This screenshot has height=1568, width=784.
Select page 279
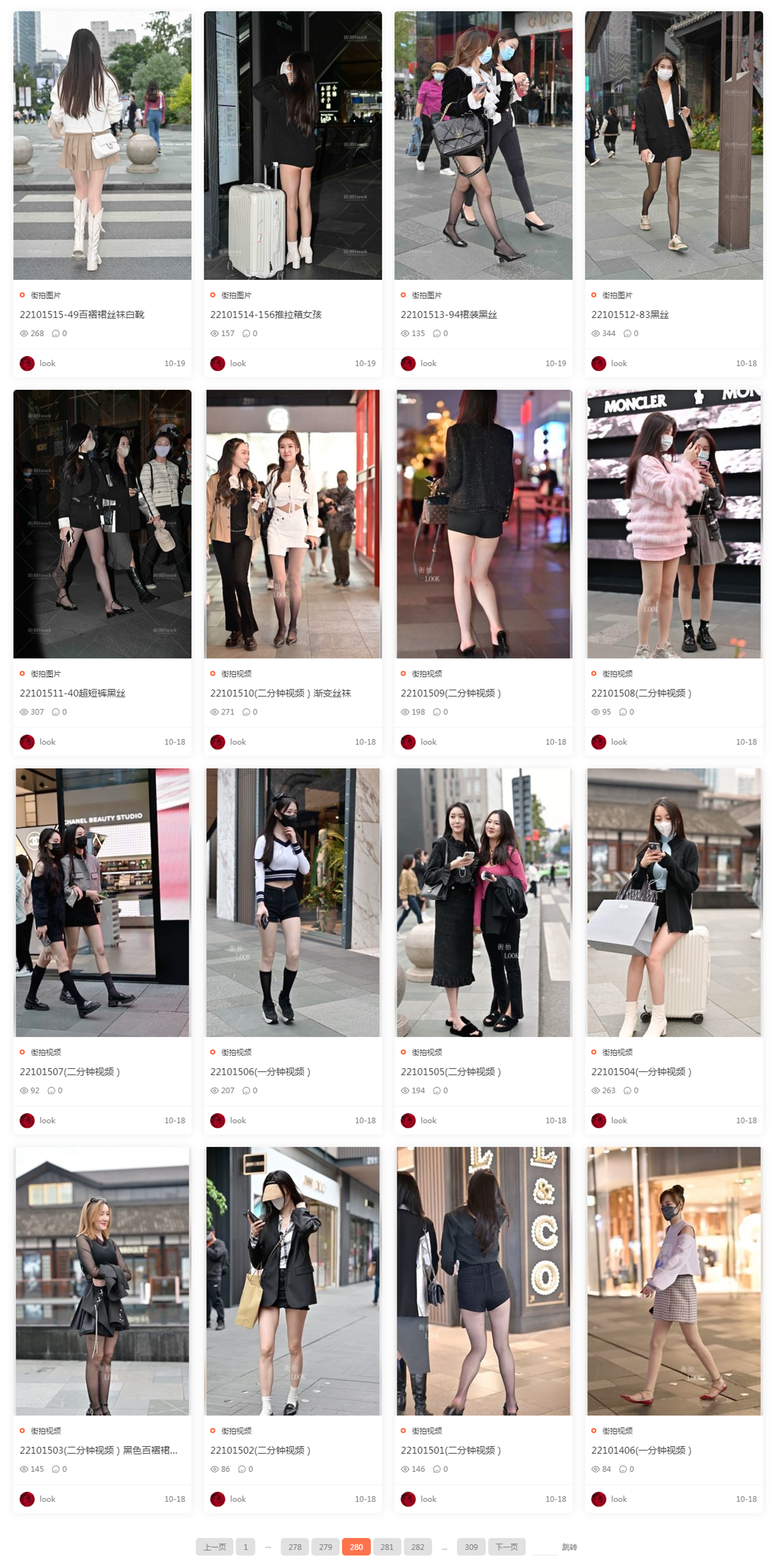(x=325, y=1547)
